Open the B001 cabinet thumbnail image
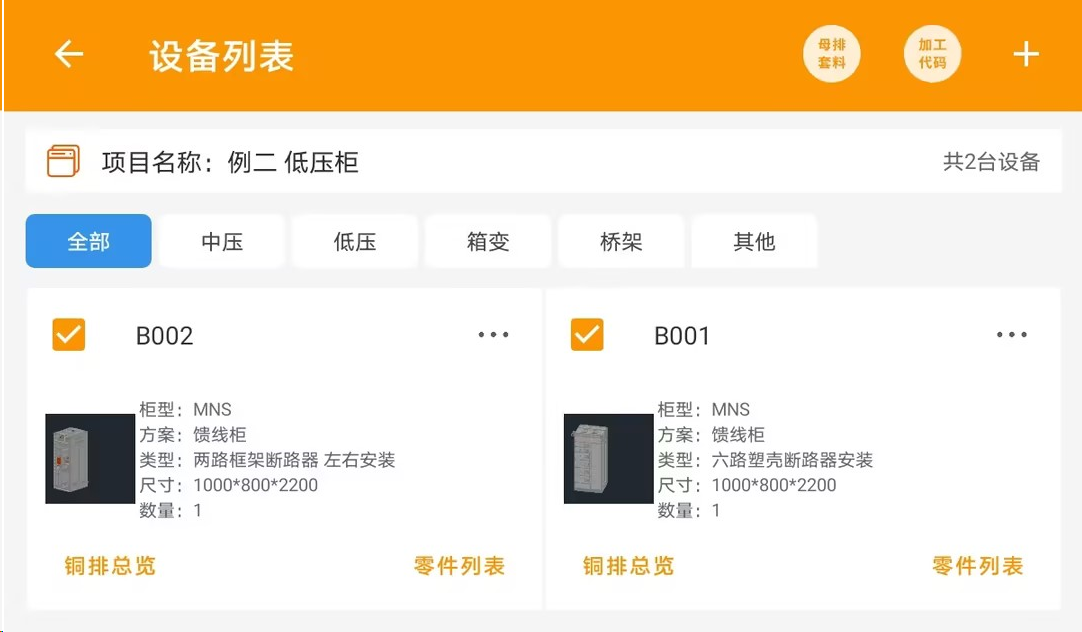 [608, 459]
